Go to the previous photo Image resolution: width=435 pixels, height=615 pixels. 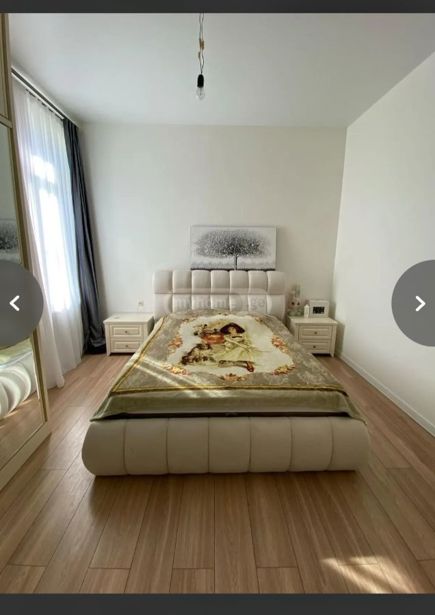point(16,303)
